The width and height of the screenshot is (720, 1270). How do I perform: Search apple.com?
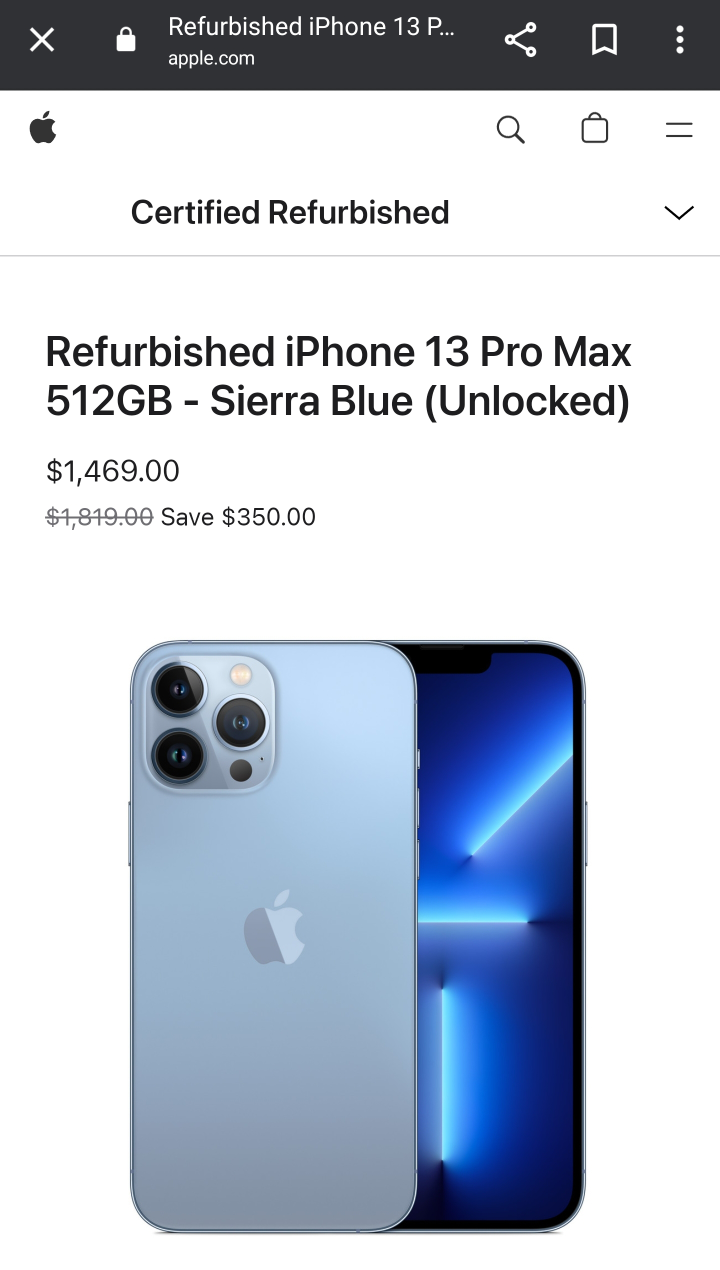coord(510,129)
